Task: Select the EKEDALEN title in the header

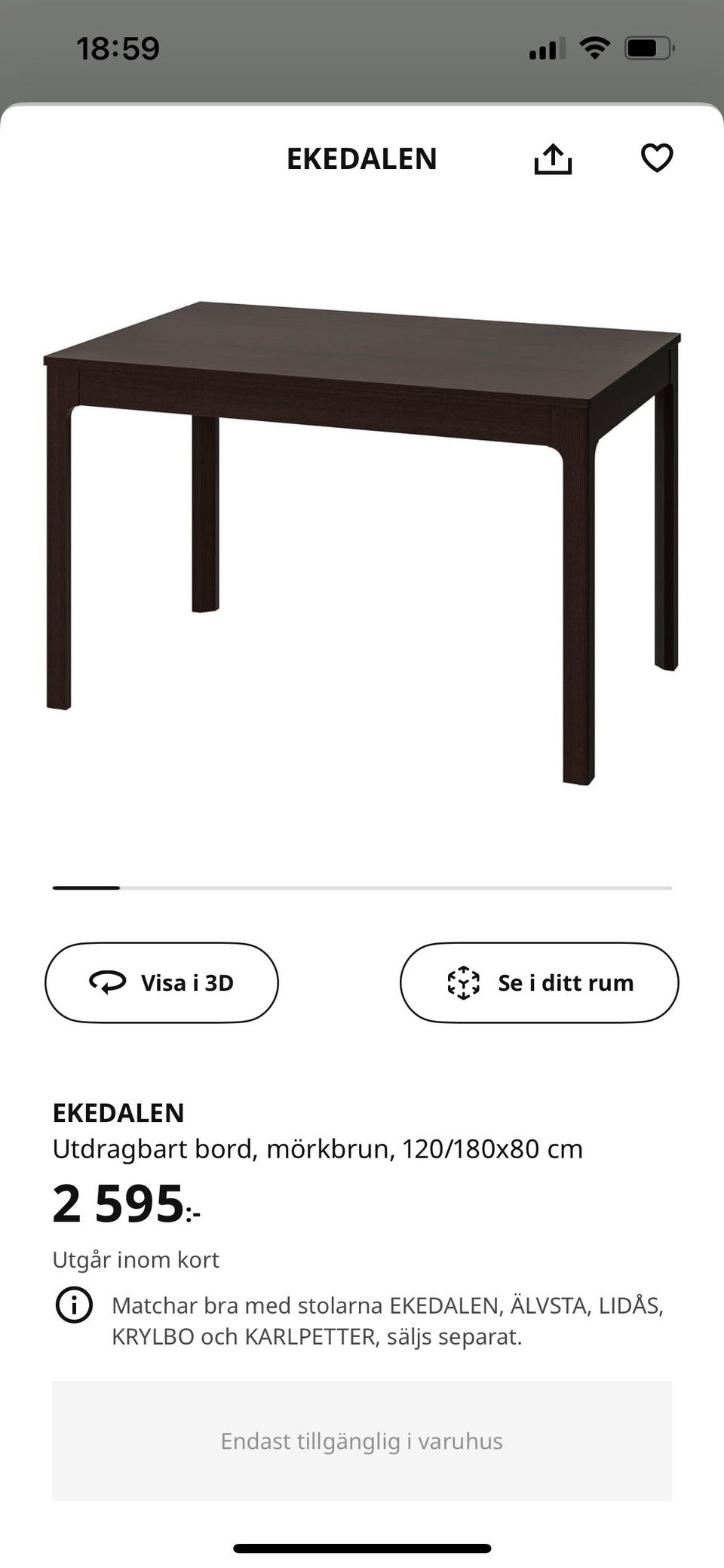Action: pyautogui.click(x=362, y=158)
